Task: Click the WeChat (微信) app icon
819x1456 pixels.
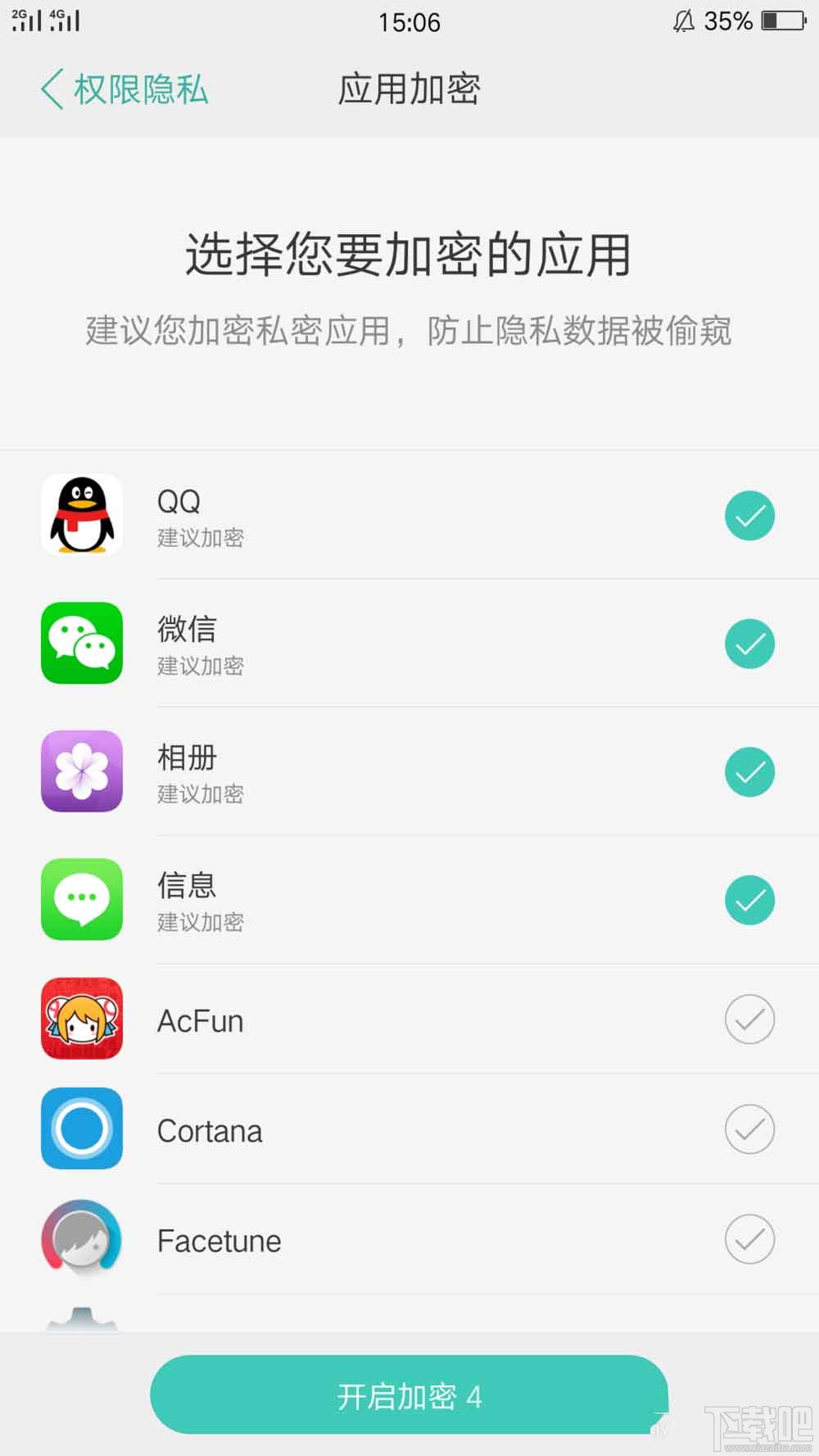Action: click(81, 644)
